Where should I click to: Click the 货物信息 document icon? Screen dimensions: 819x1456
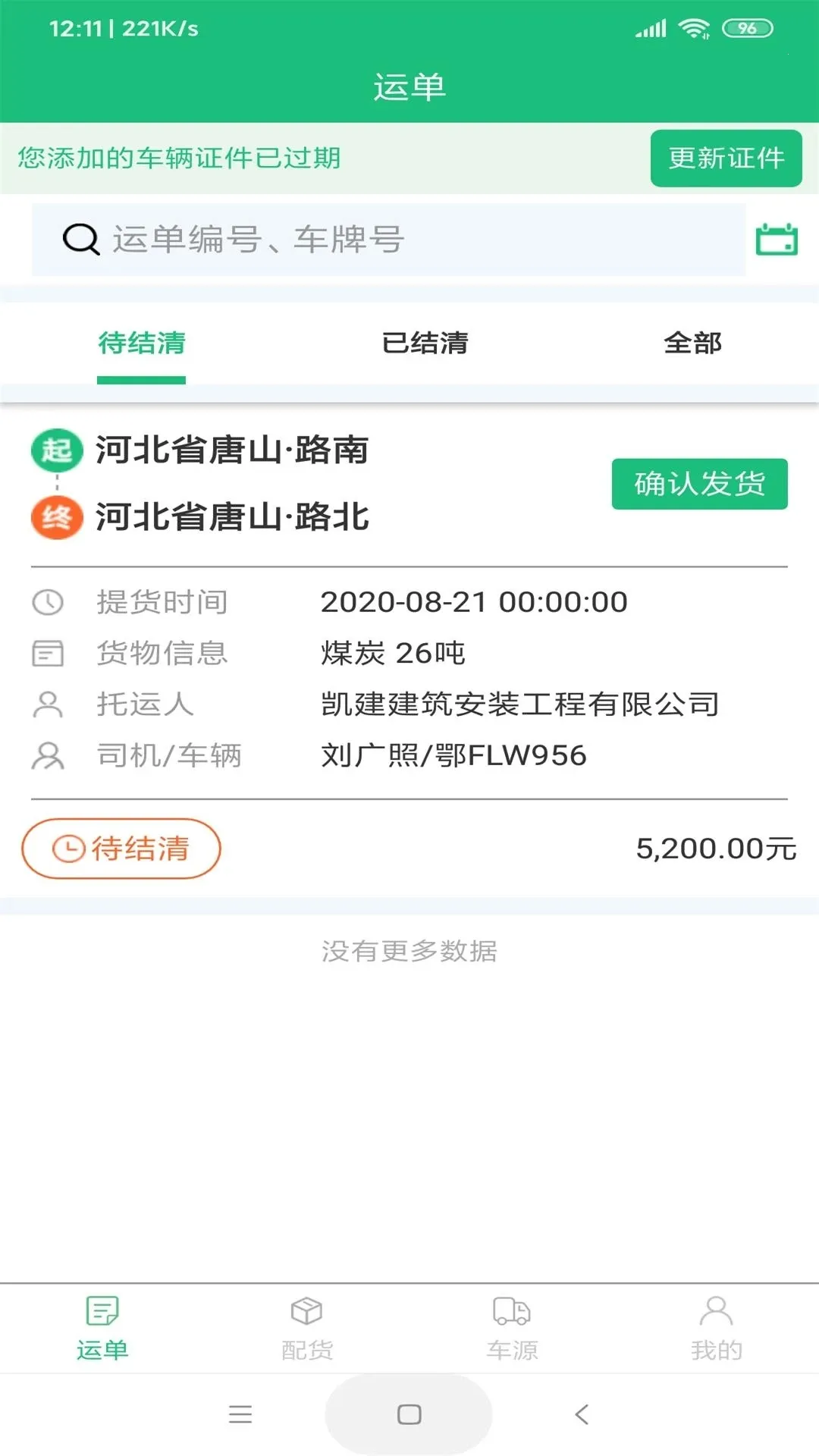48,654
